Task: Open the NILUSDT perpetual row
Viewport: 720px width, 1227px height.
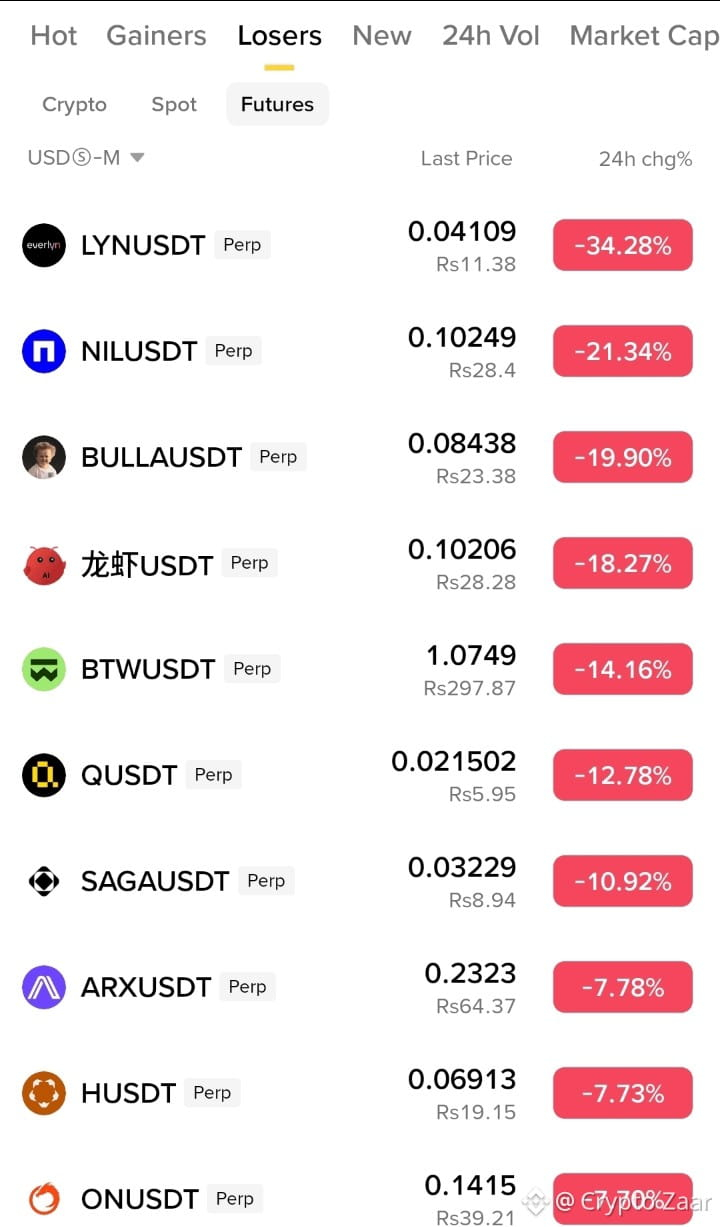Action: tap(360, 351)
